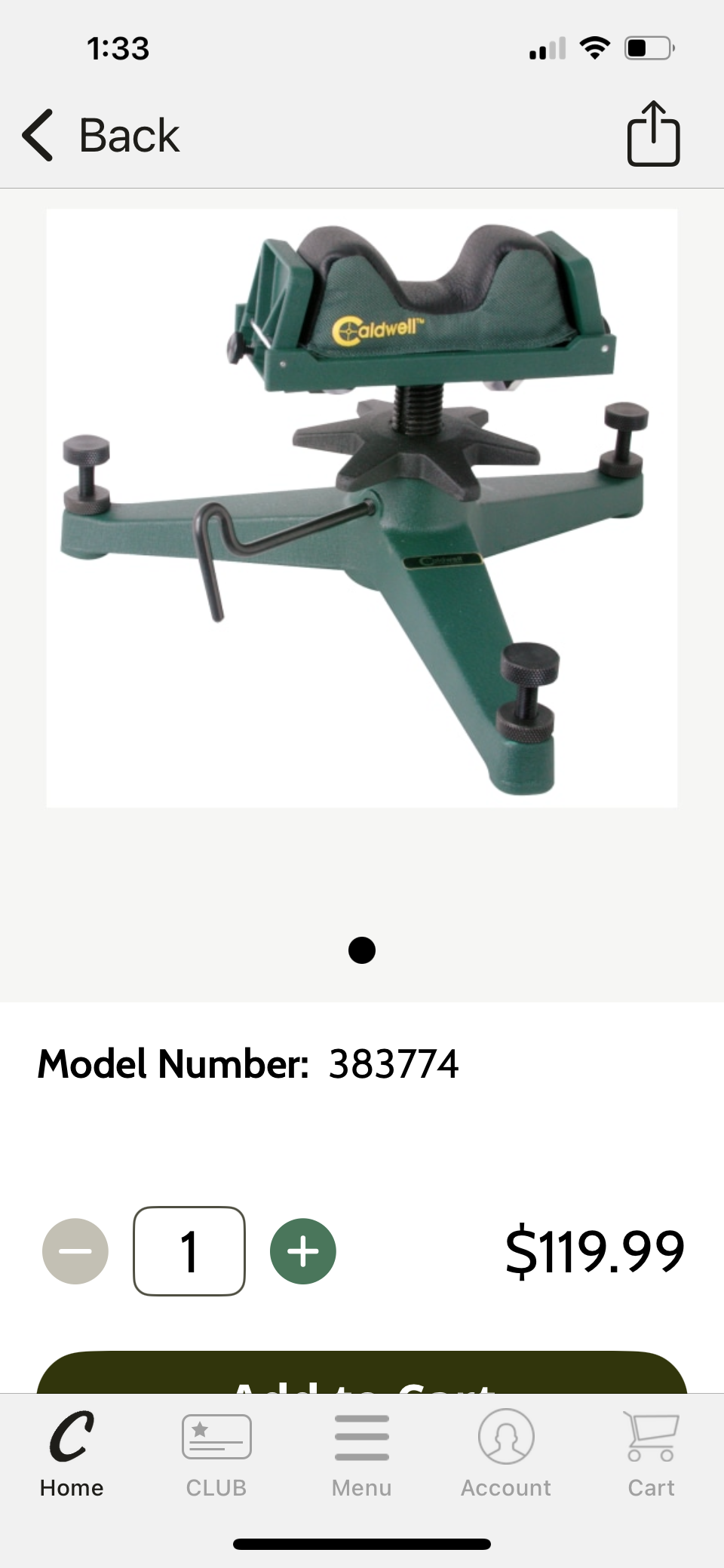The width and height of the screenshot is (724, 1568).
Task: Share this Caldwell product
Action: (x=653, y=134)
